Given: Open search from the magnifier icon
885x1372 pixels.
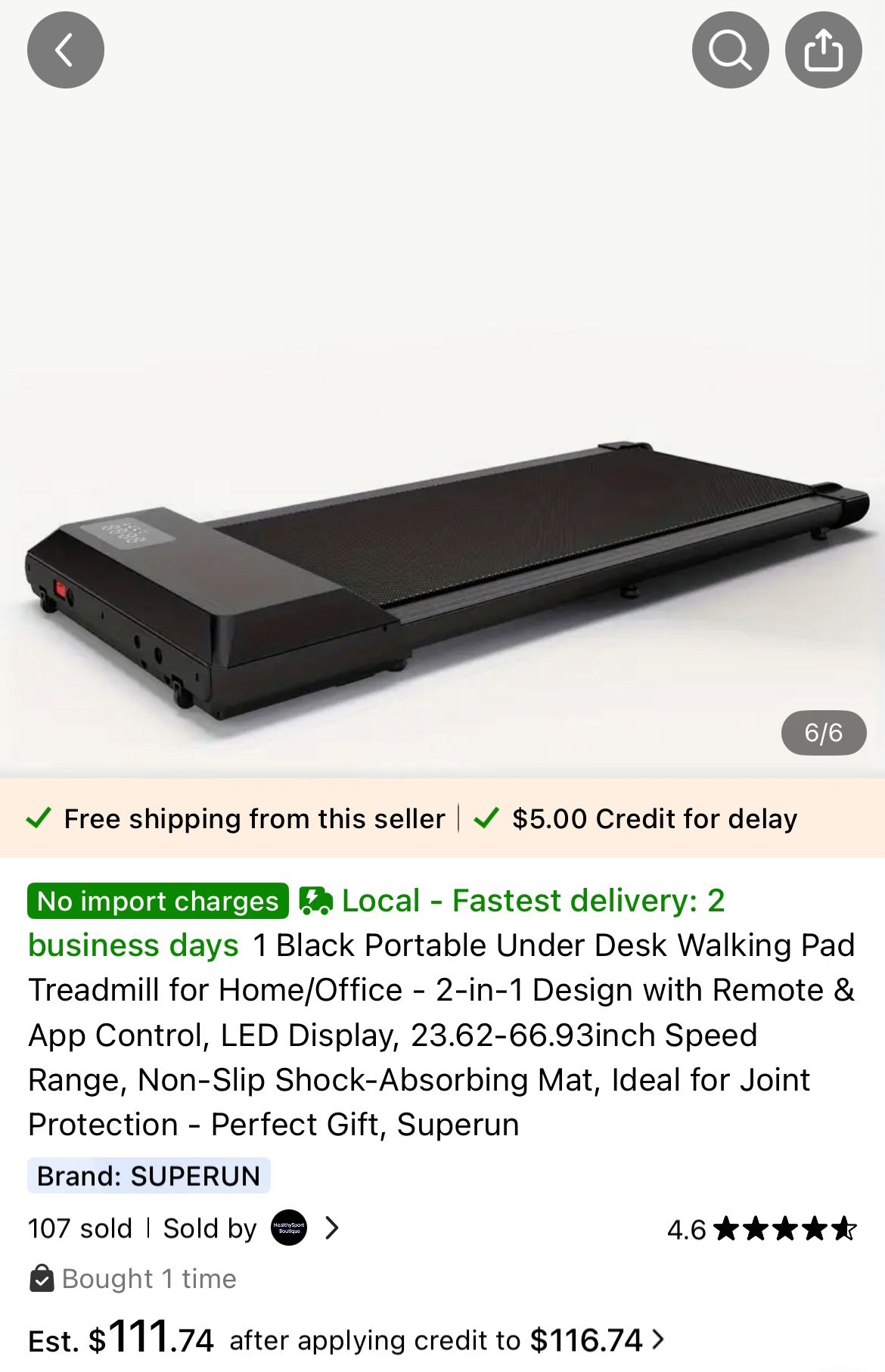Looking at the screenshot, I should (730, 50).
